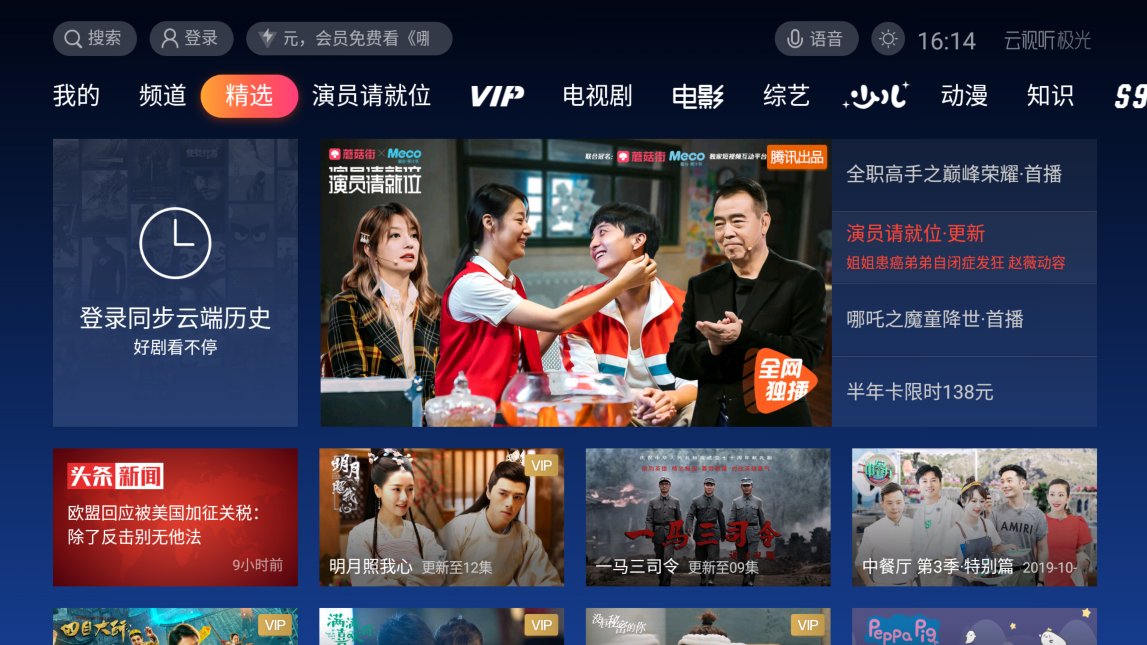Activate 语音 voice search
The width and height of the screenshot is (1147, 645).
tap(816, 39)
